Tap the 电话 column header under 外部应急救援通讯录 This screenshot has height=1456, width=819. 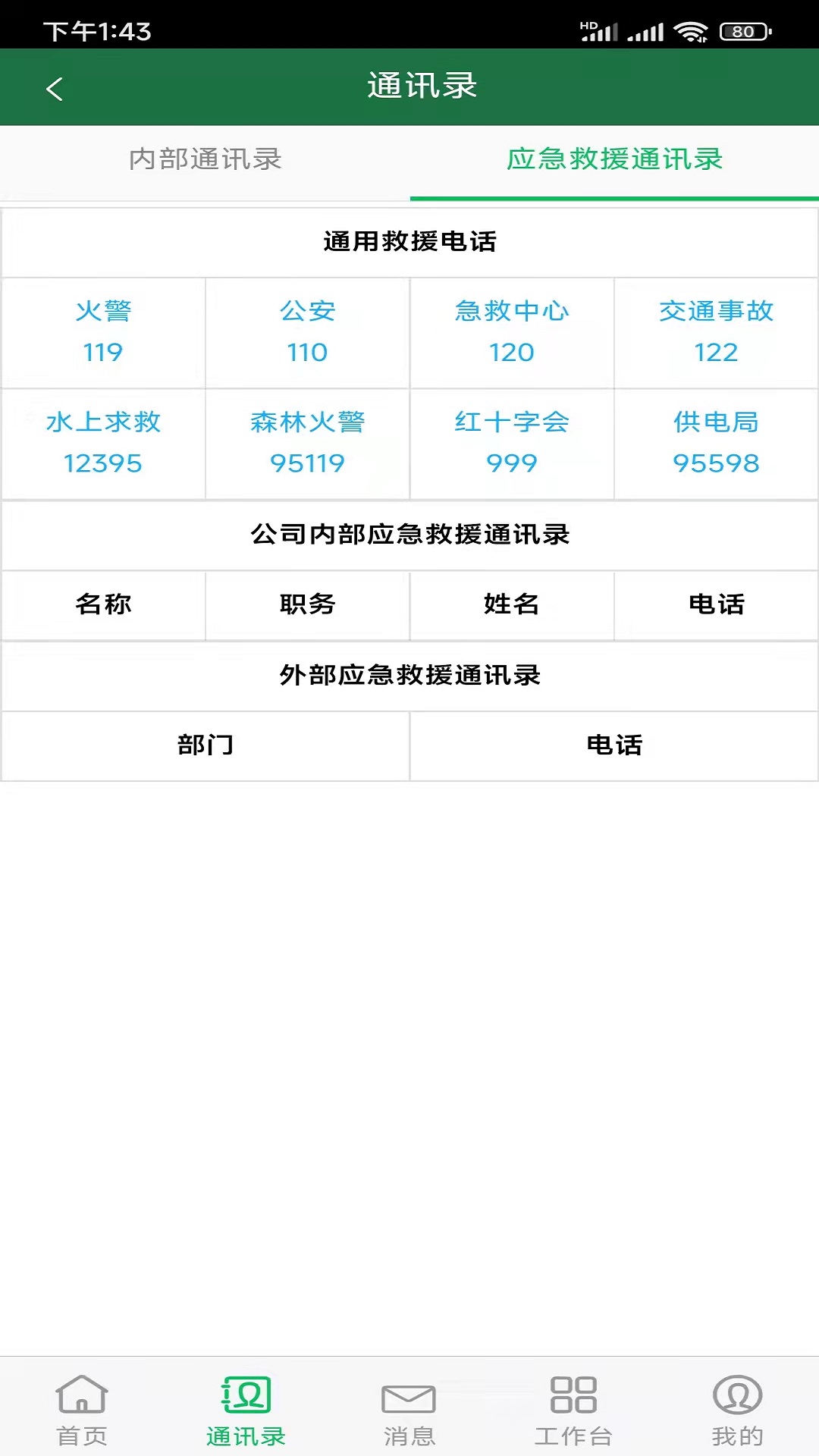[x=614, y=745]
